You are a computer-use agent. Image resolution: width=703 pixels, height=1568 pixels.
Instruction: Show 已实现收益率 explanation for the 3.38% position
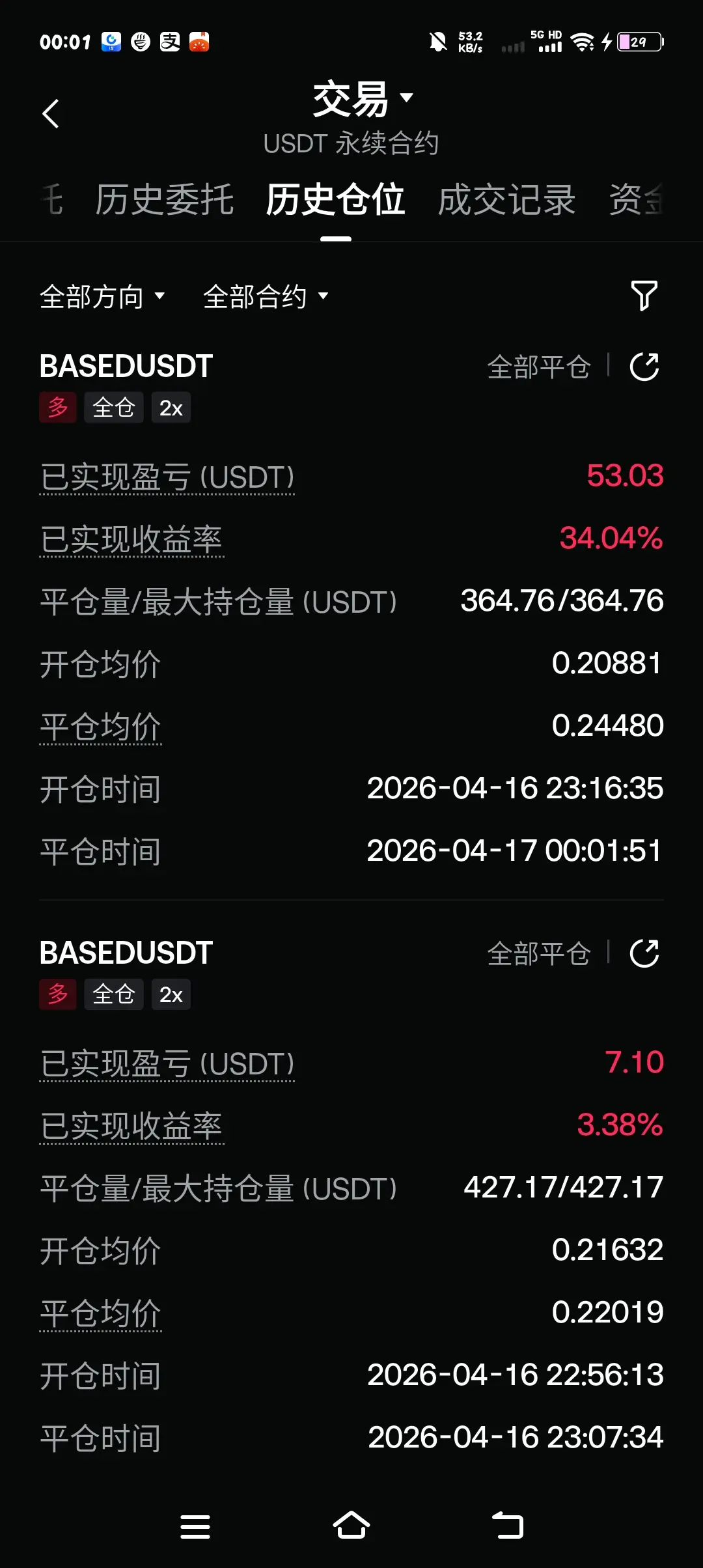(x=131, y=1127)
